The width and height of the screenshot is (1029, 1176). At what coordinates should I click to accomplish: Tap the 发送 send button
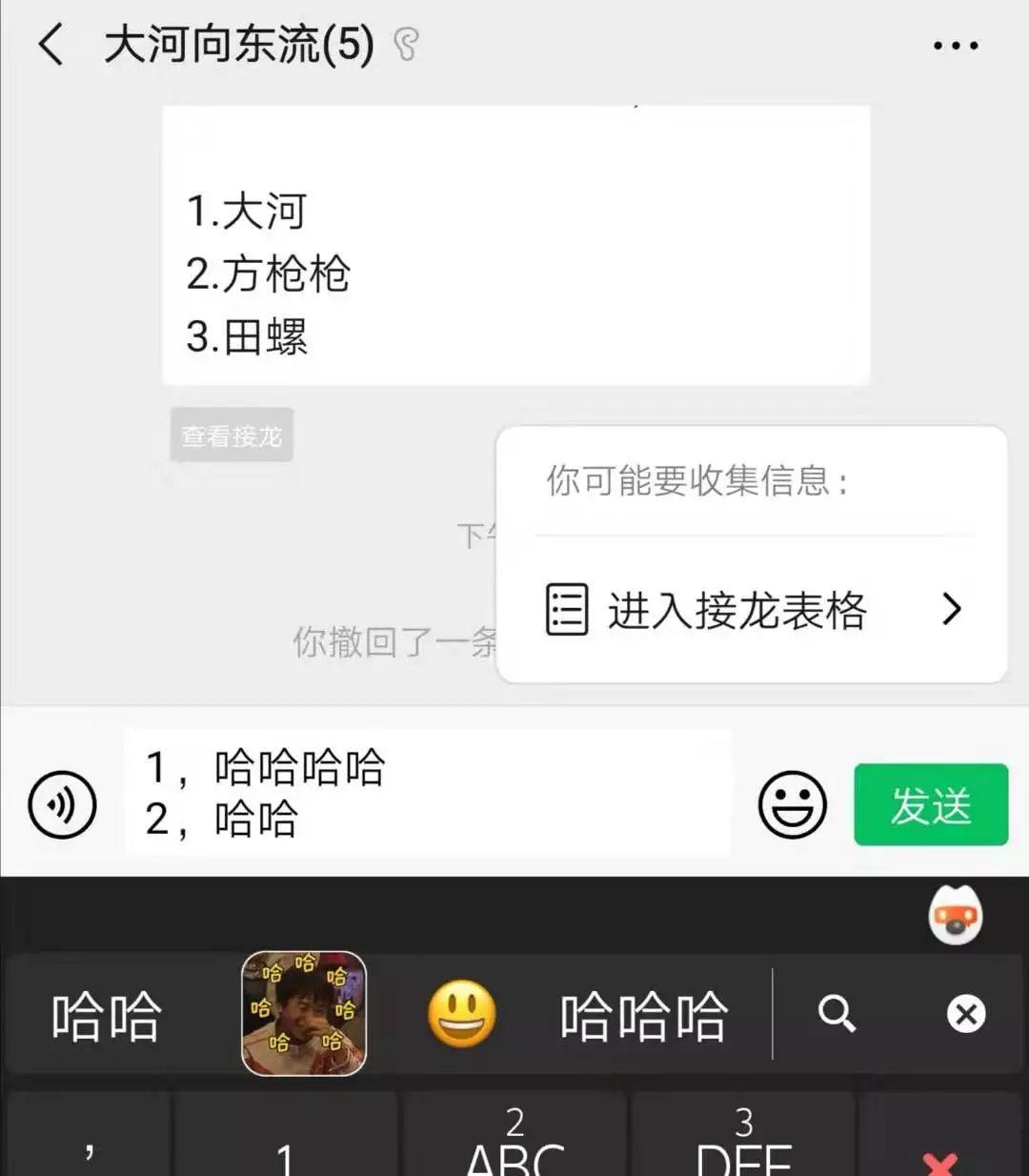click(930, 804)
